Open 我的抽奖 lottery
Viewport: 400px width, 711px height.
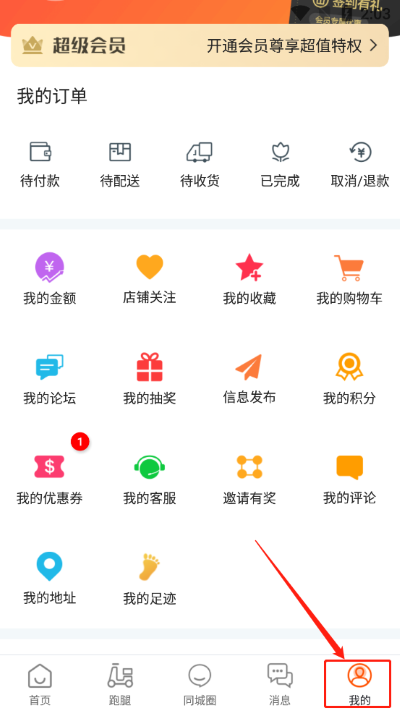(150, 379)
